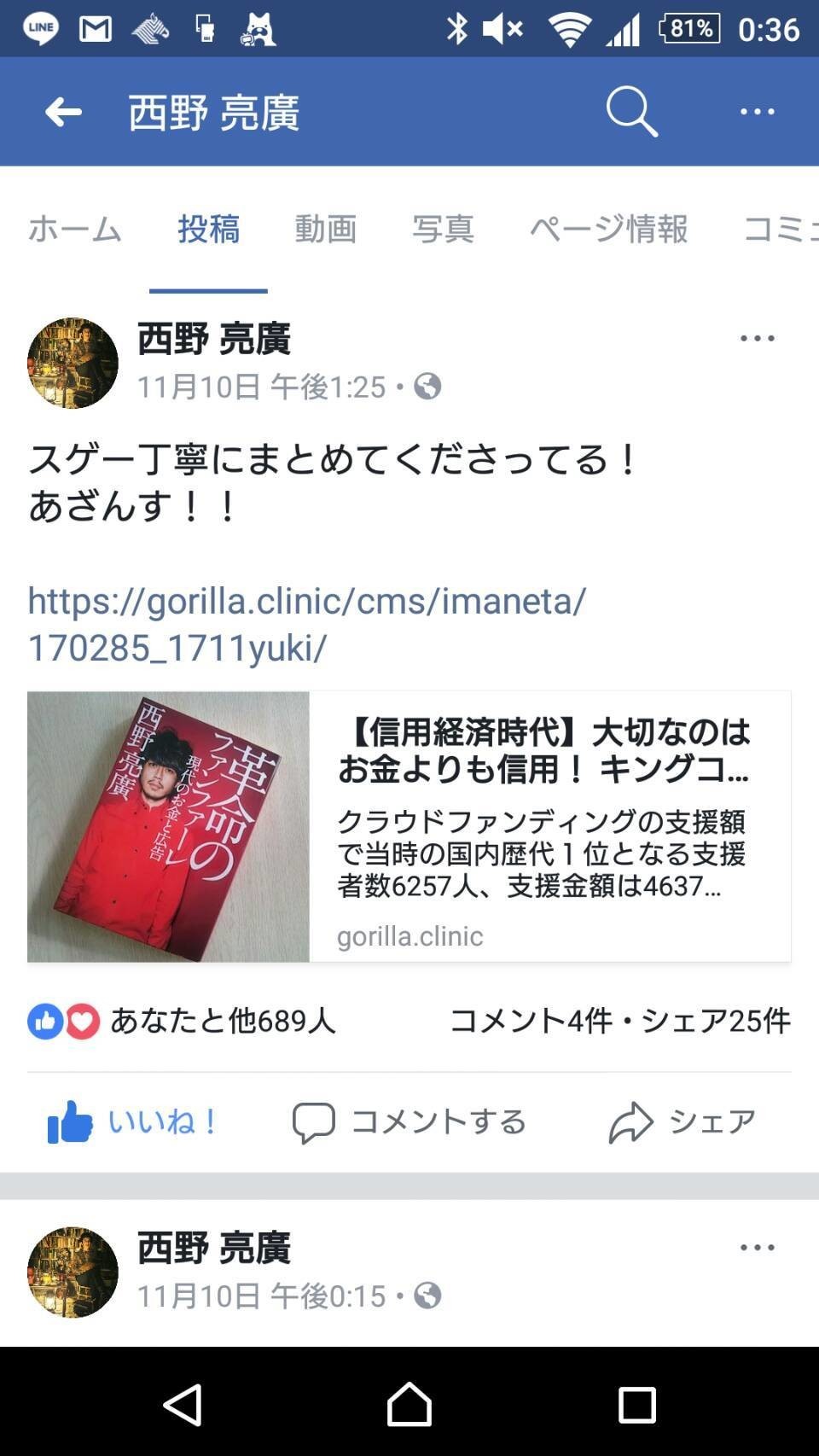The height and width of the screenshot is (1456, 819).
Task: Switch to the ページ情報 tab
Action: click(x=608, y=229)
